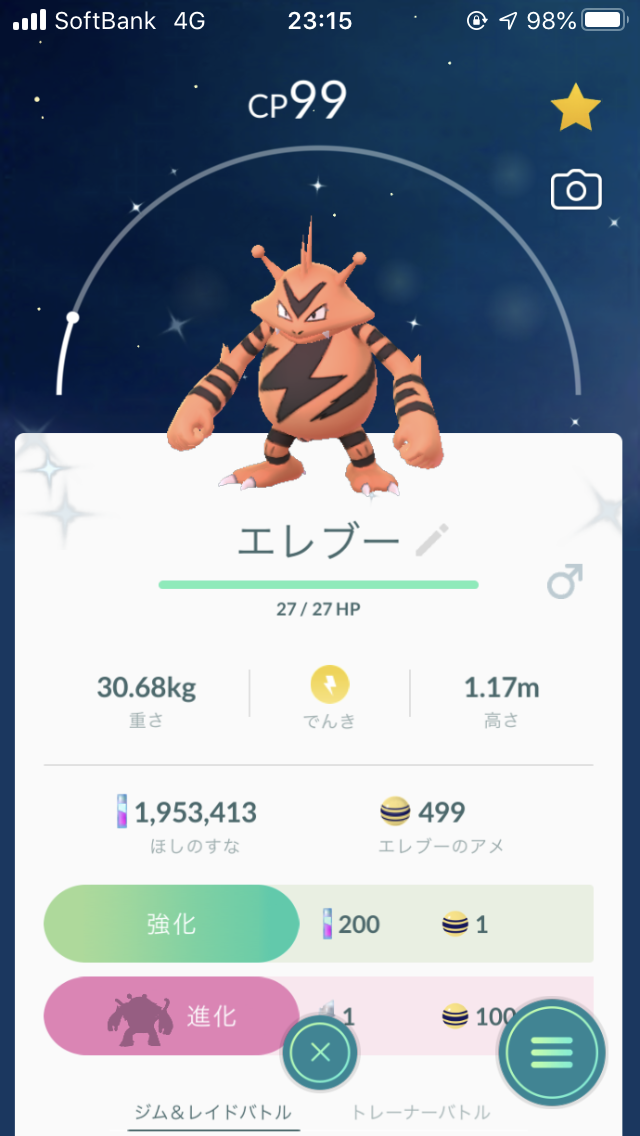Viewport: 640px width, 1136px height.
Task: Switch to the ジム&レイドバトル tab
Action: click(213, 1112)
